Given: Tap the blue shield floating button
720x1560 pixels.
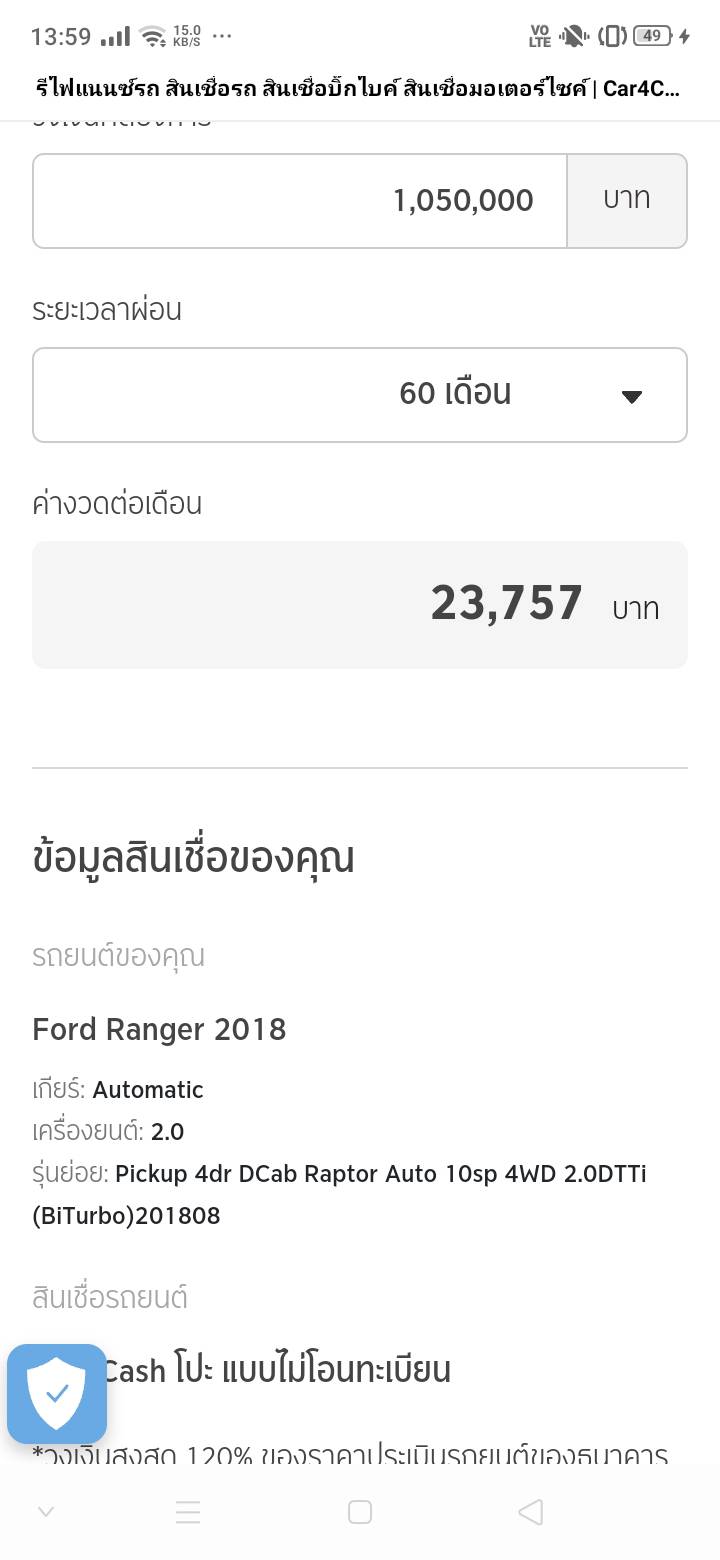Looking at the screenshot, I should pyautogui.click(x=57, y=1393).
